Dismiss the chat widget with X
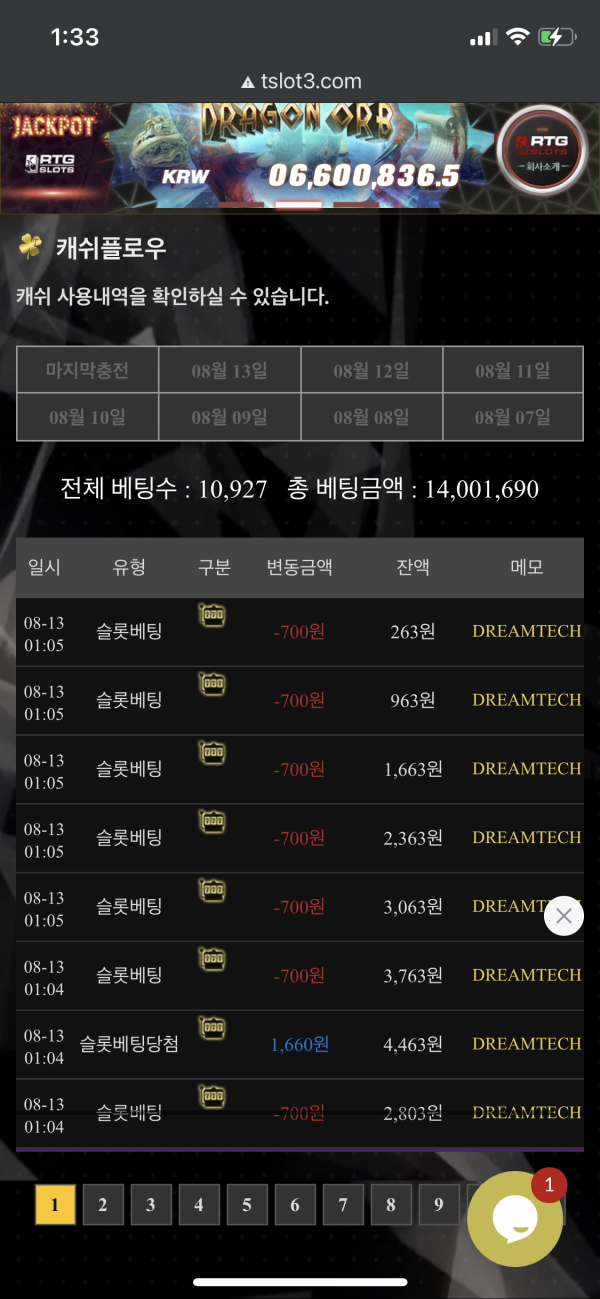600x1299 pixels. [x=564, y=916]
